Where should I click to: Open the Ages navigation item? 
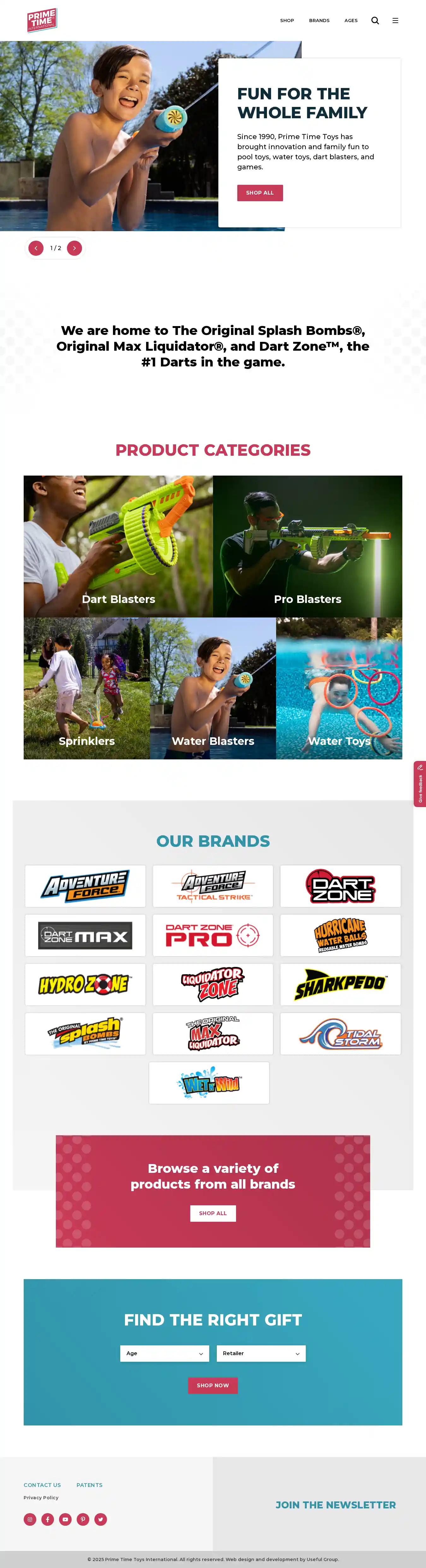coord(351,21)
